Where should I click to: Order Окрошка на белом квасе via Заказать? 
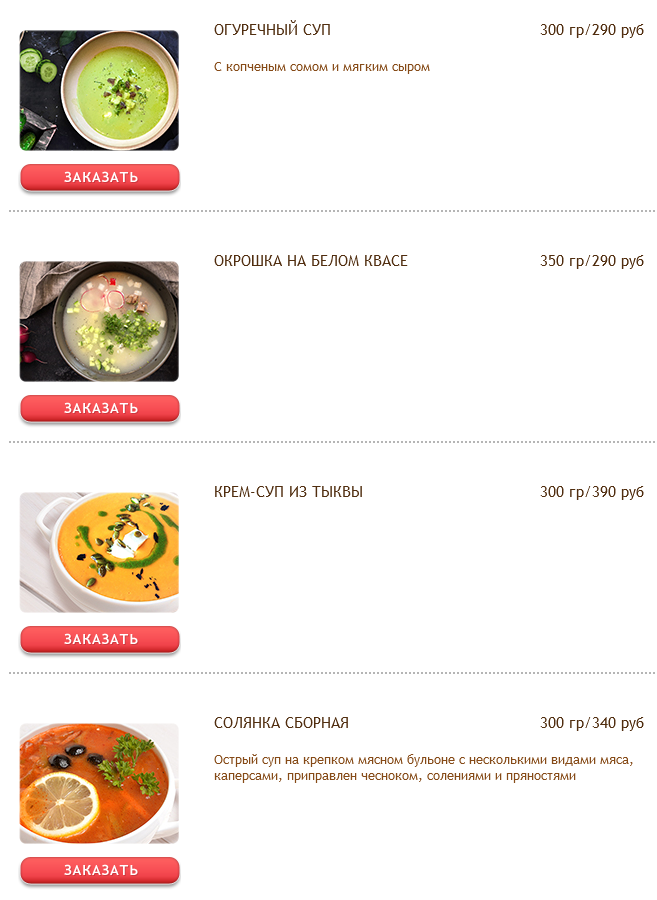[x=100, y=408]
